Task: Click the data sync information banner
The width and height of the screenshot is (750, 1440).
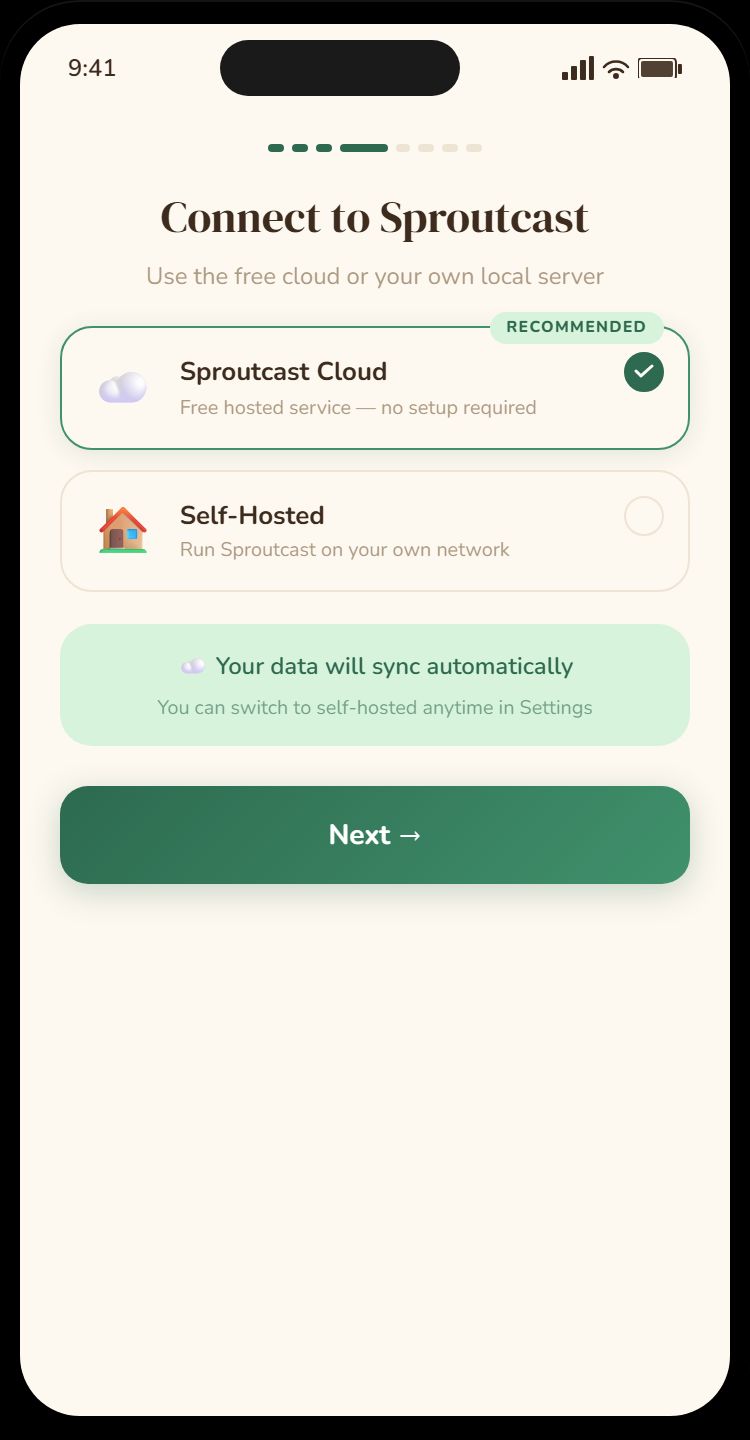Action: (375, 684)
